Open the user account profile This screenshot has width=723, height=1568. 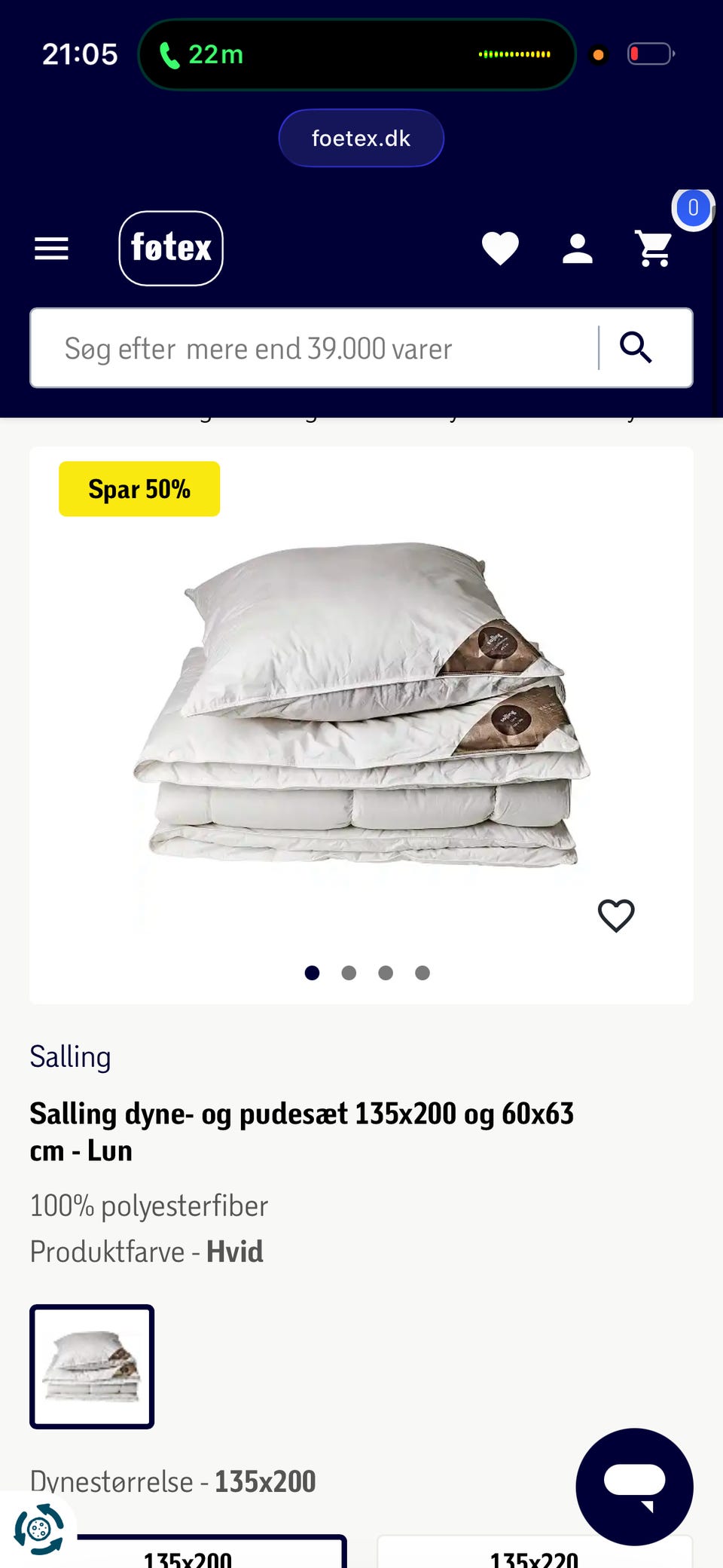578,248
